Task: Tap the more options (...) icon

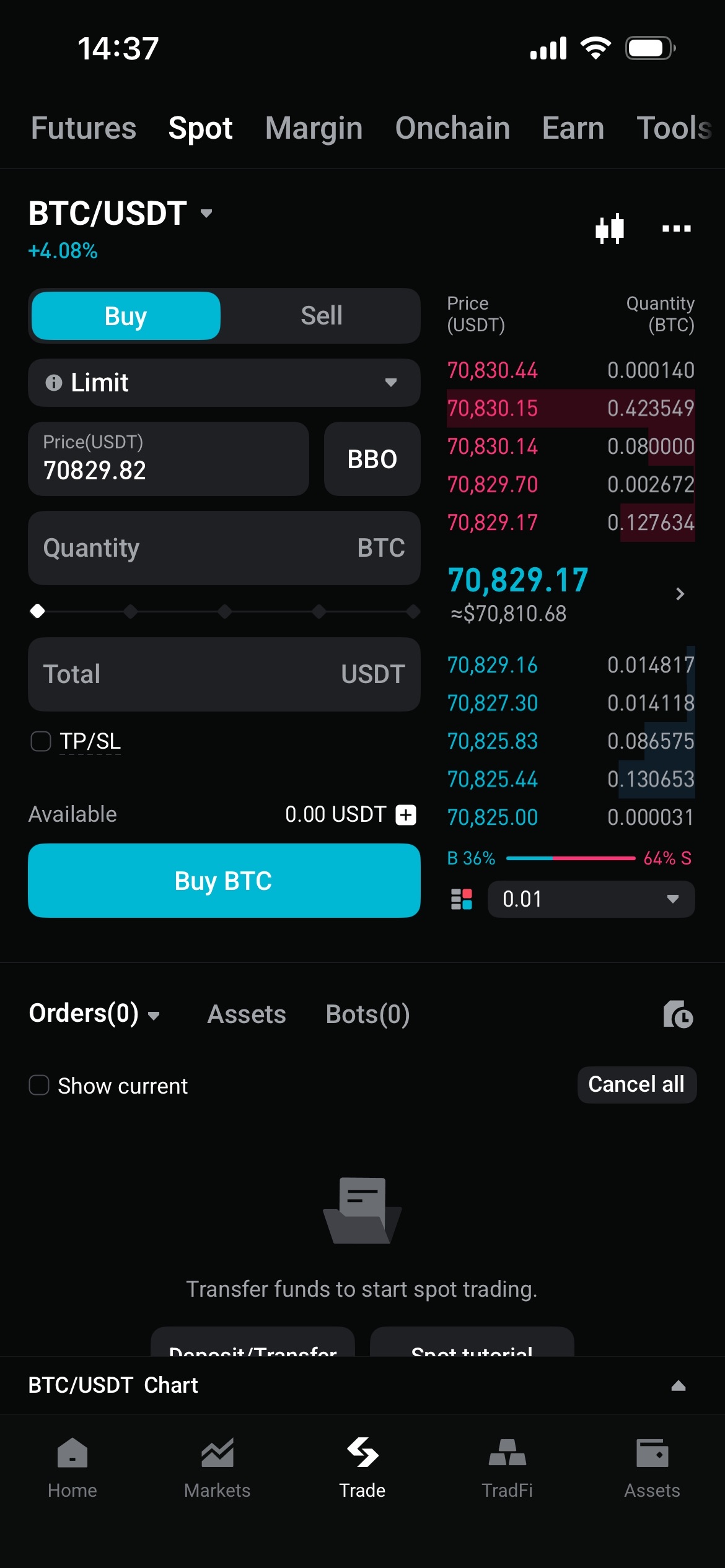Action: coord(675,229)
